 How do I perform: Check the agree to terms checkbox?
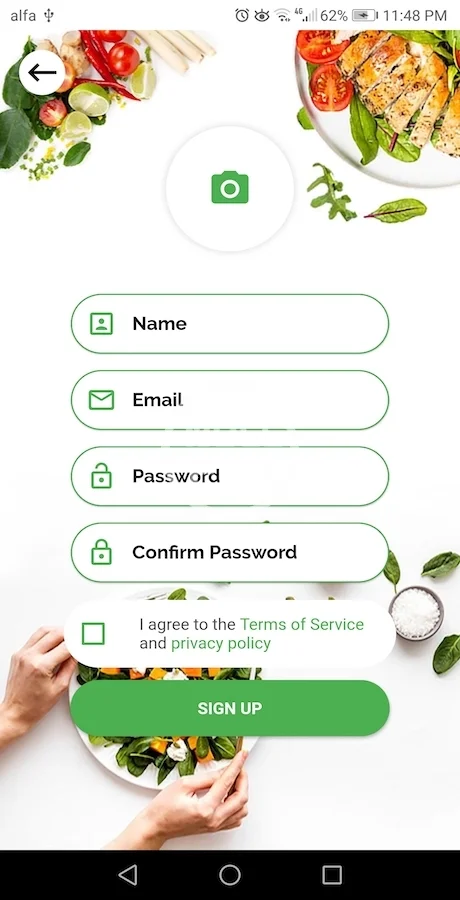tap(93, 634)
